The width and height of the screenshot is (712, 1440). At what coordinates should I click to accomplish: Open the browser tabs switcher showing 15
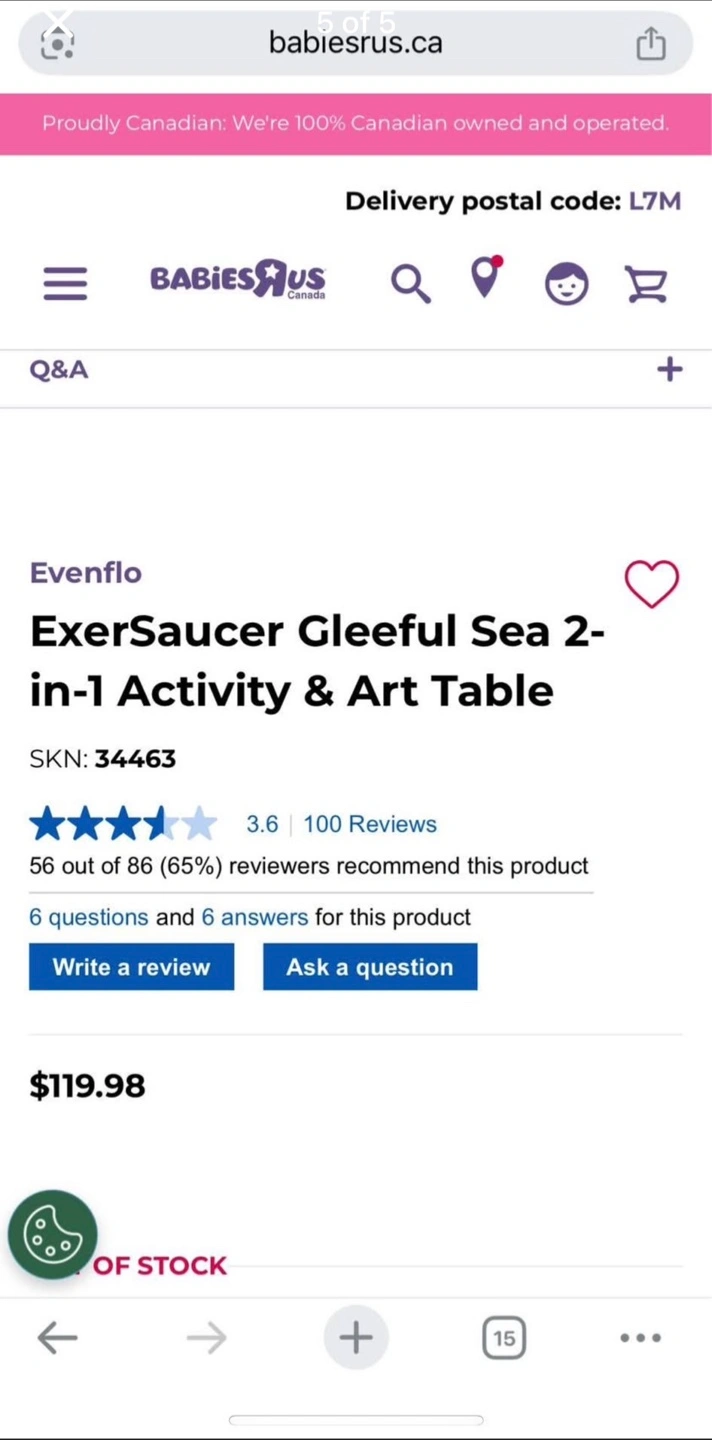[504, 1338]
